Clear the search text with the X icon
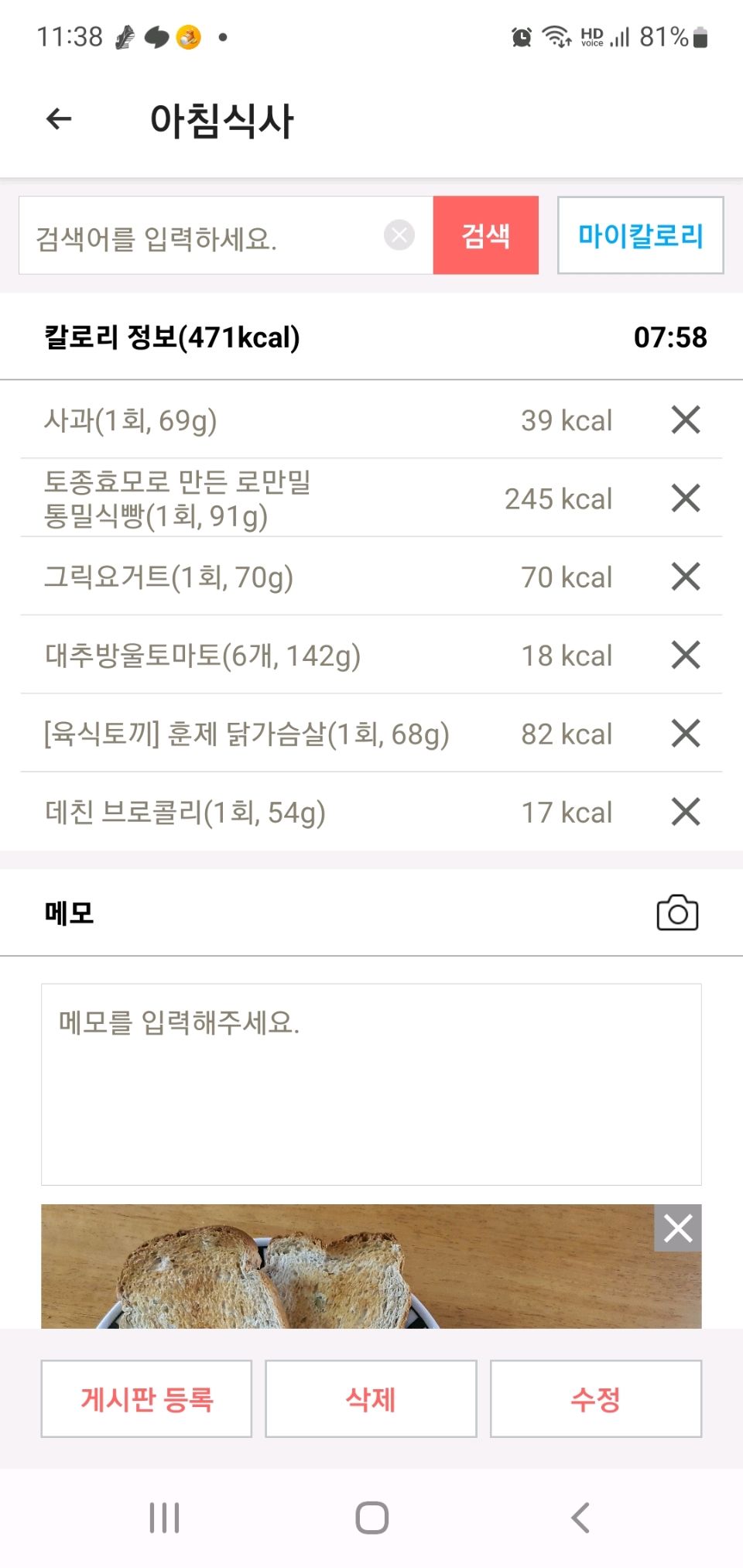This screenshot has width=743, height=1568. pos(399,235)
